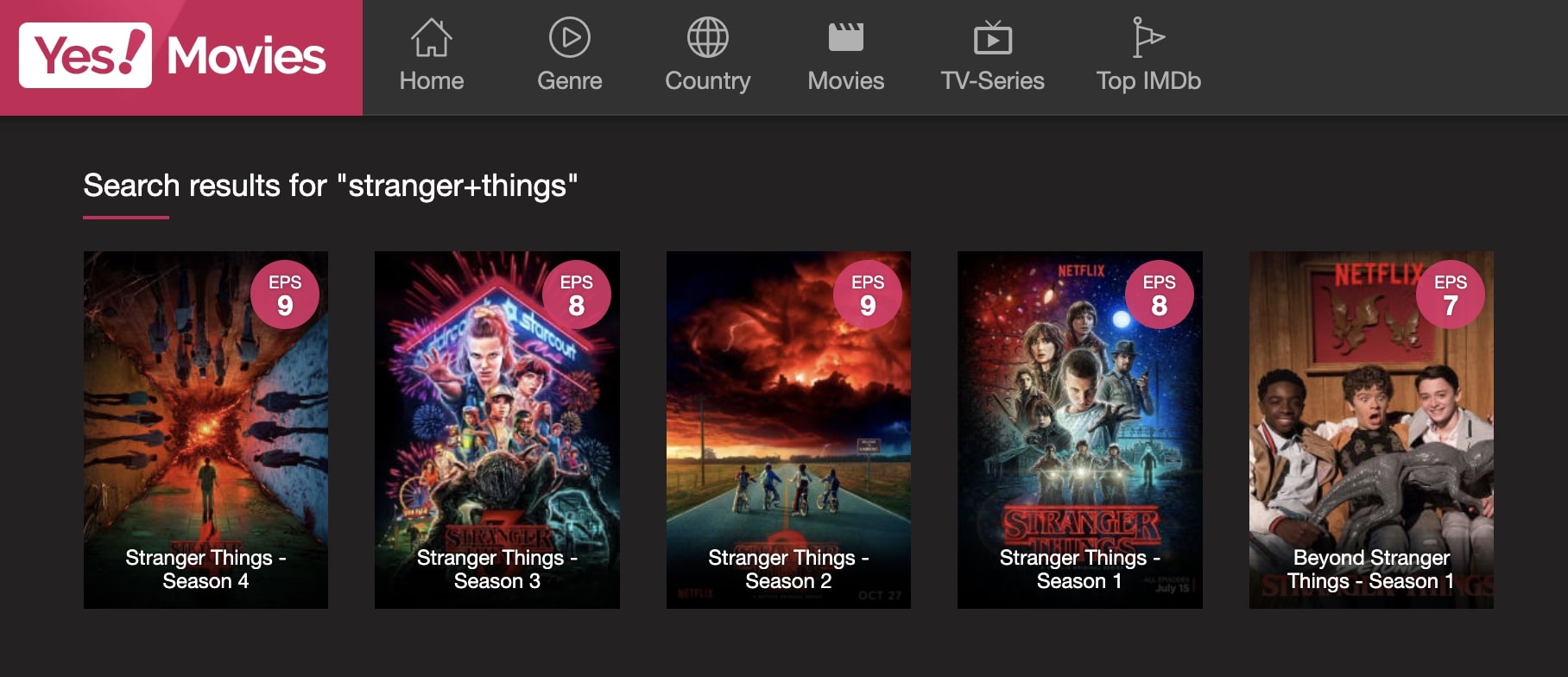The width and height of the screenshot is (1568, 677).
Task: Open Stranger Things - Season 4
Action: 205,429
